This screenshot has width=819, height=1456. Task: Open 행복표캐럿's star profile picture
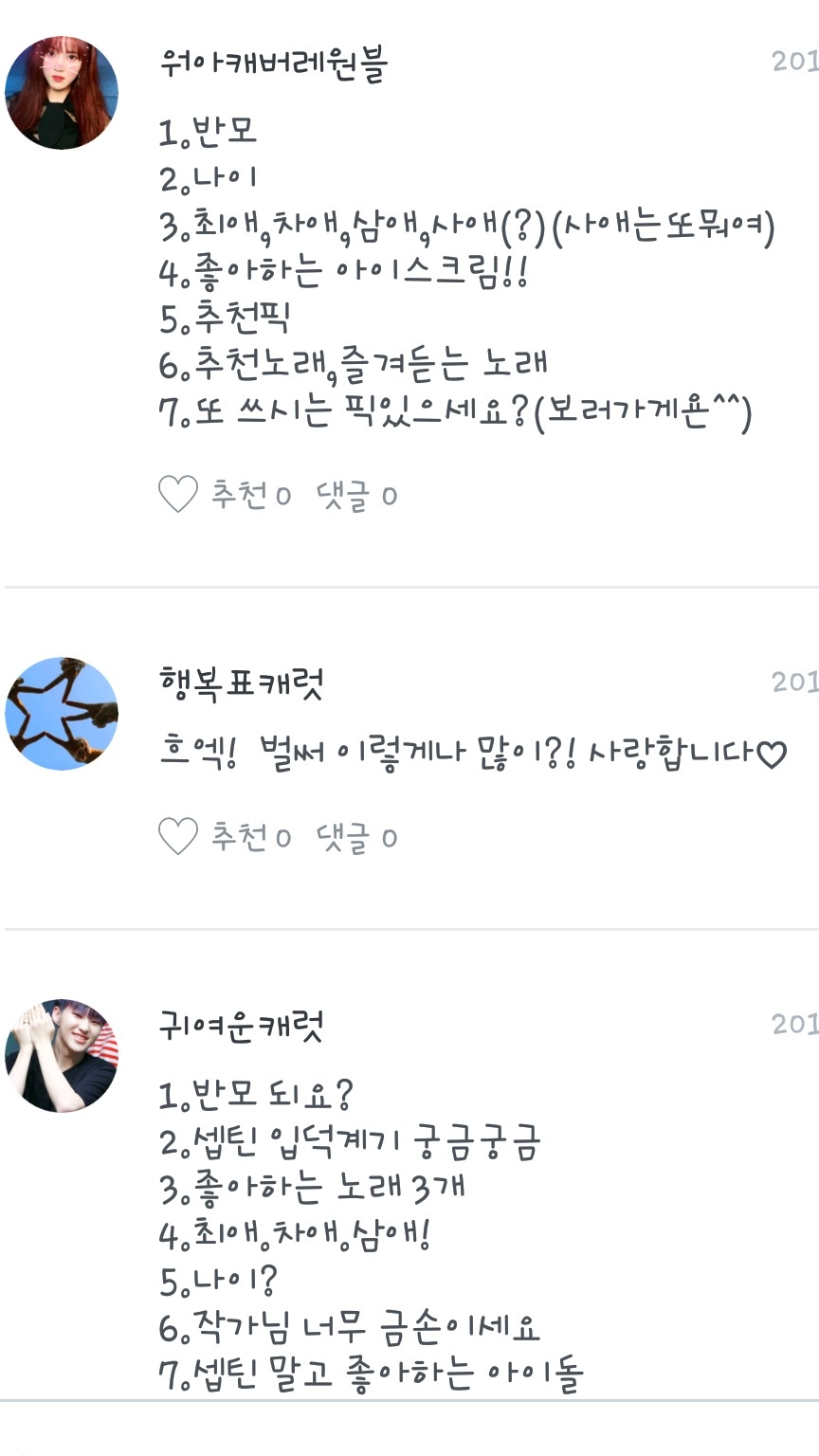tap(62, 714)
